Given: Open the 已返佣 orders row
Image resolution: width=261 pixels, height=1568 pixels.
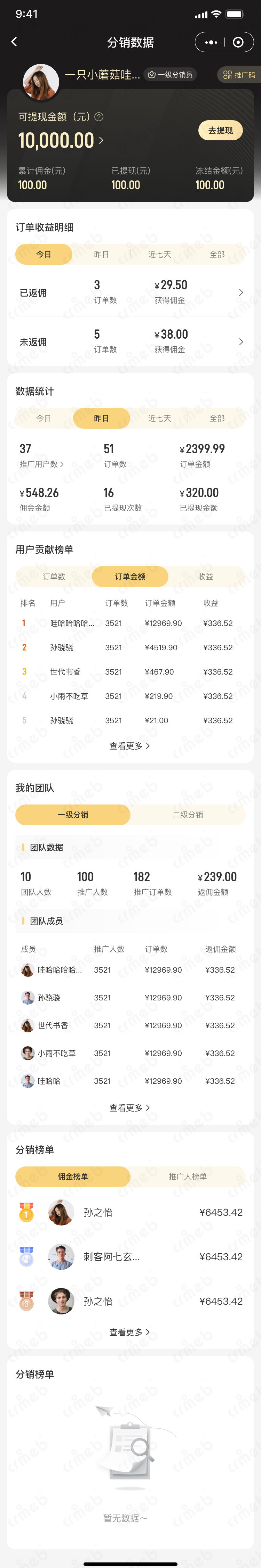Looking at the screenshot, I should coord(130,292).
